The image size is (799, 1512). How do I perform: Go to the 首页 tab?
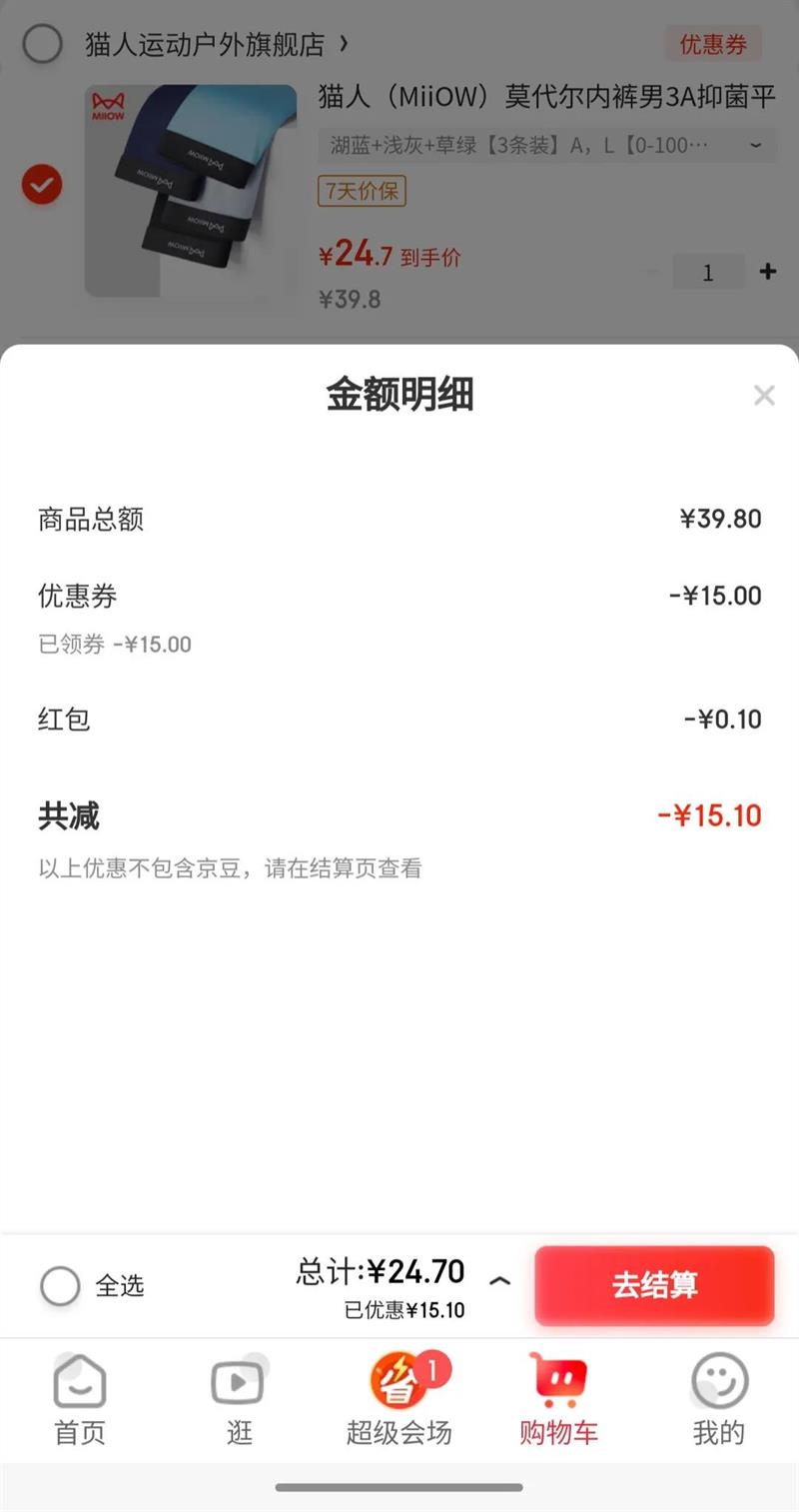[x=80, y=1399]
